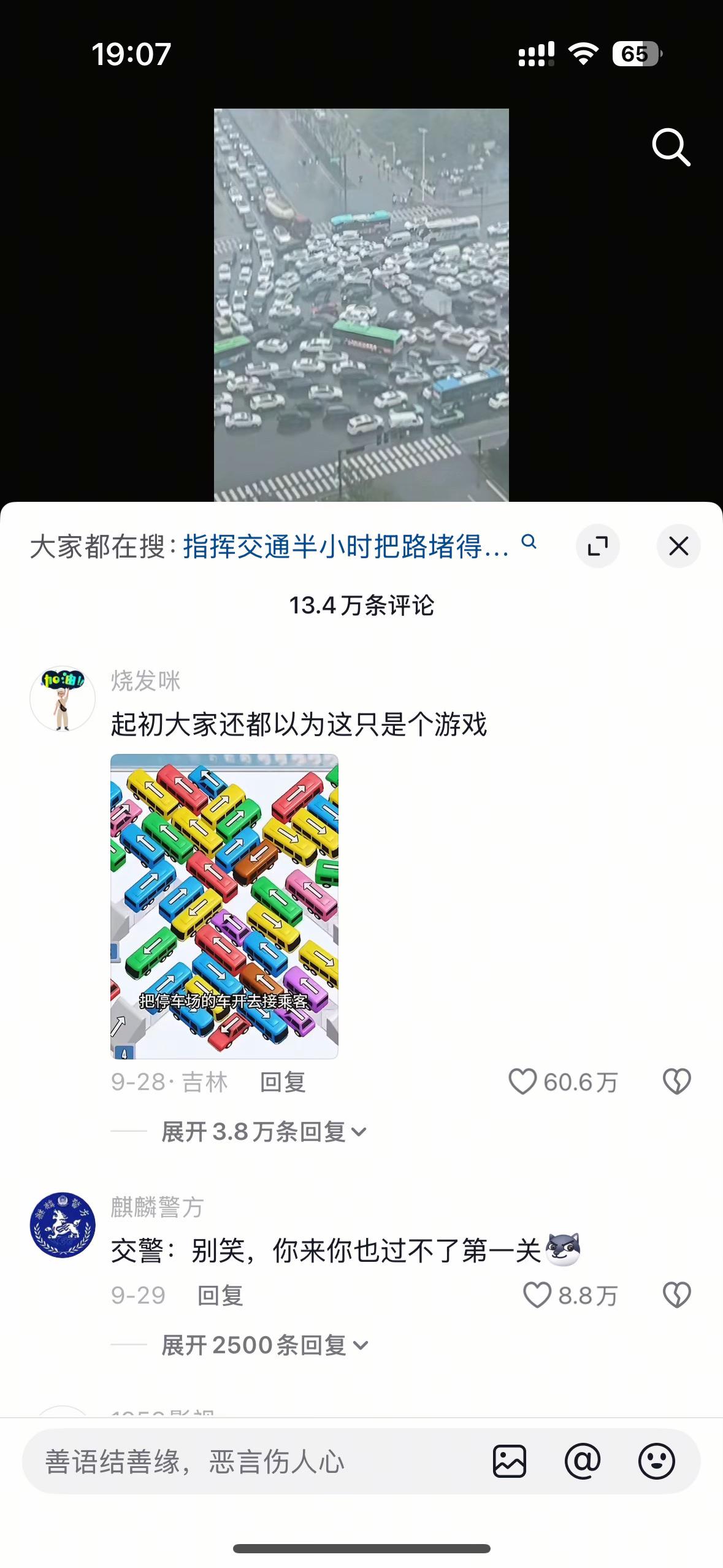Reply to 麒麟警方's comment via 回复
Image resolution: width=723 pixels, height=1568 pixels.
pyautogui.click(x=221, y=1295)
